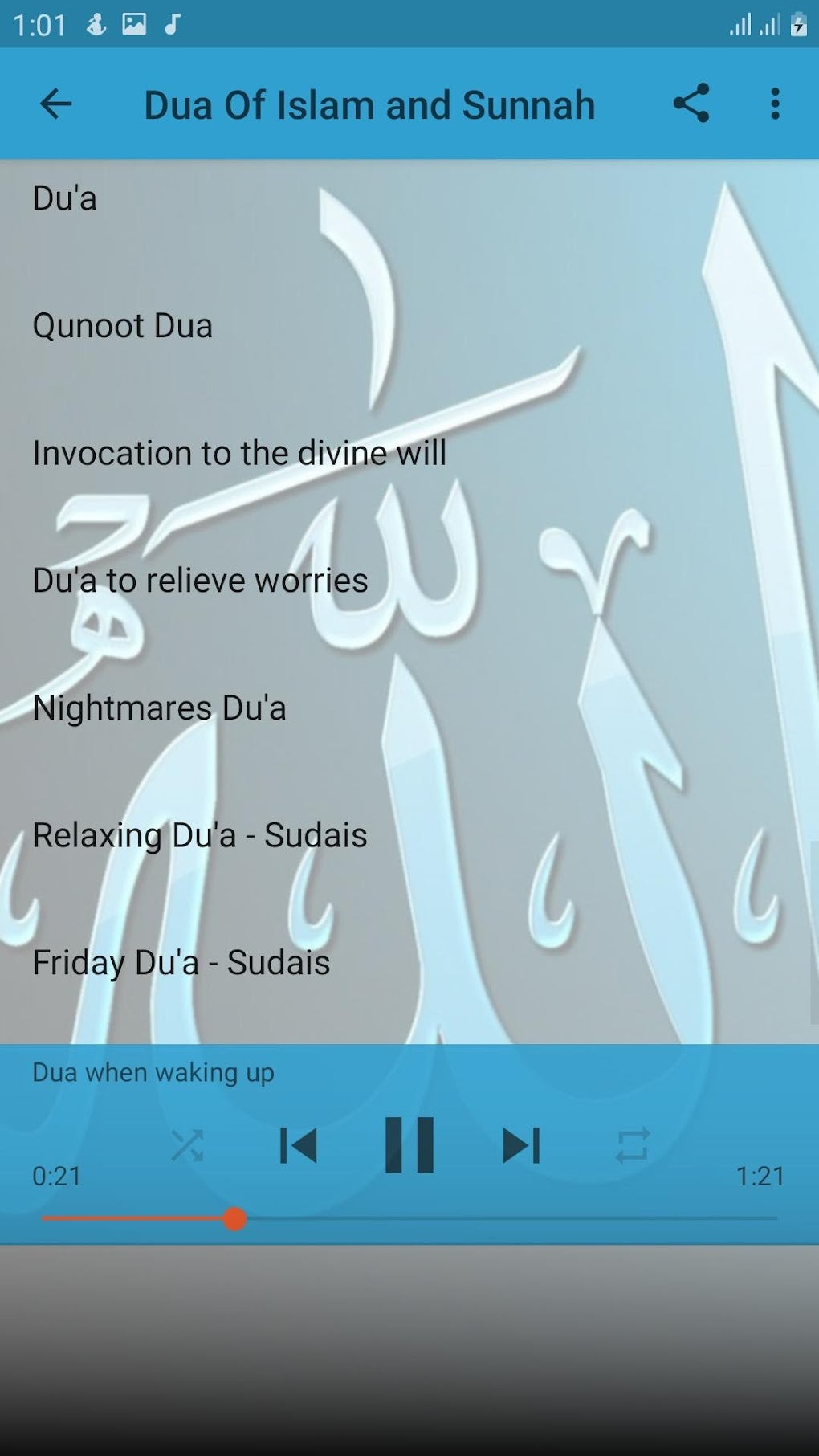Pause the current dua

tap(409, 1145)
